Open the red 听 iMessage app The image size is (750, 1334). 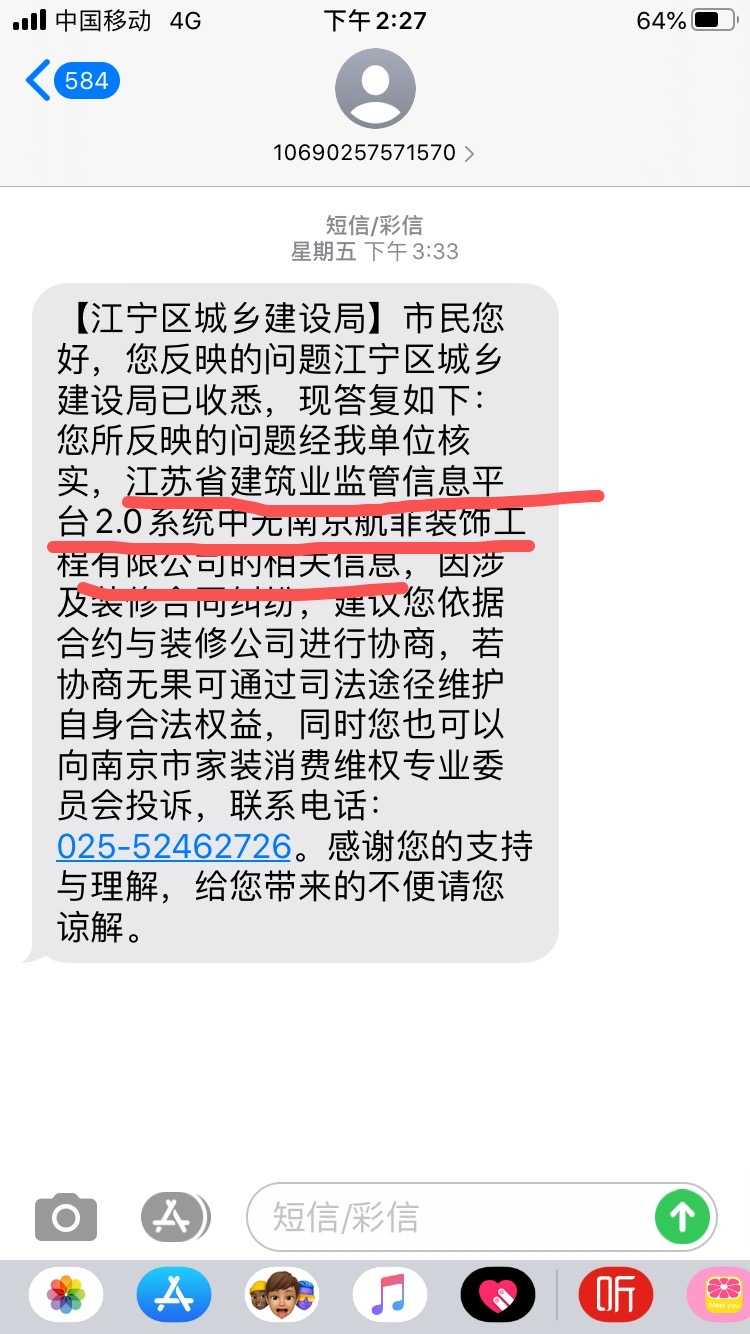616,1295
